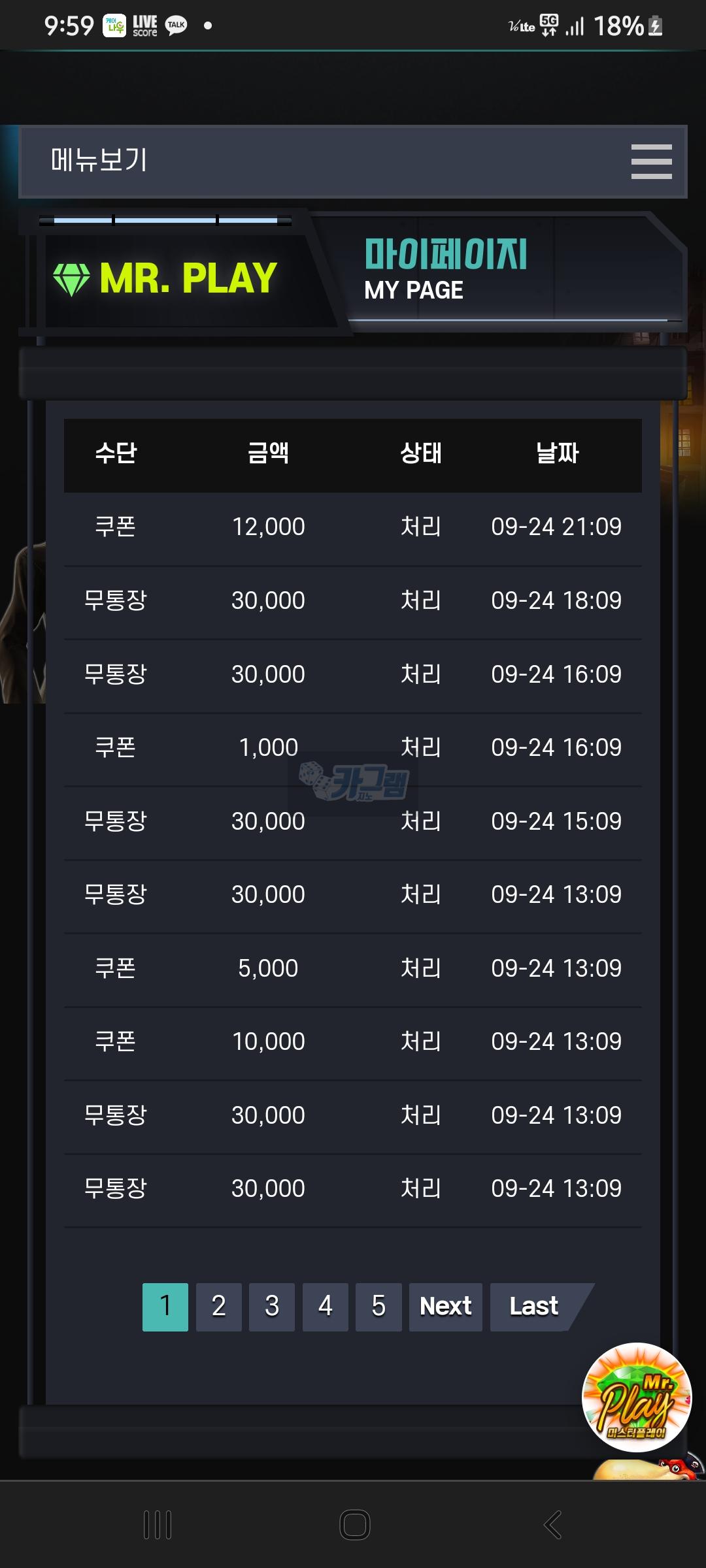Go to page 2 of the history

tap(218, 1307)
